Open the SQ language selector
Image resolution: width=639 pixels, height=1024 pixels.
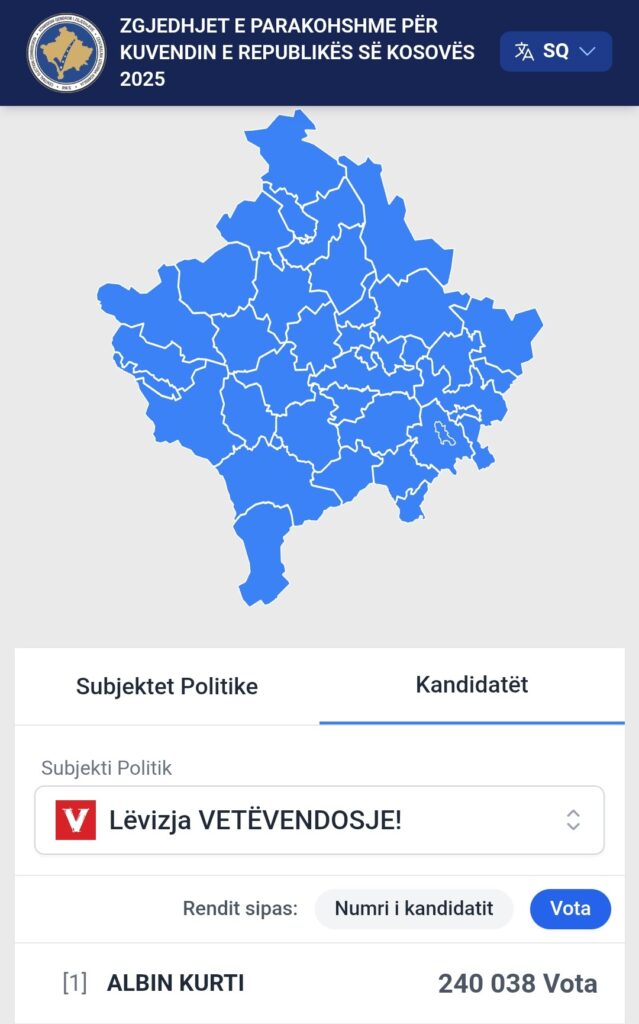tap(555, 52)
